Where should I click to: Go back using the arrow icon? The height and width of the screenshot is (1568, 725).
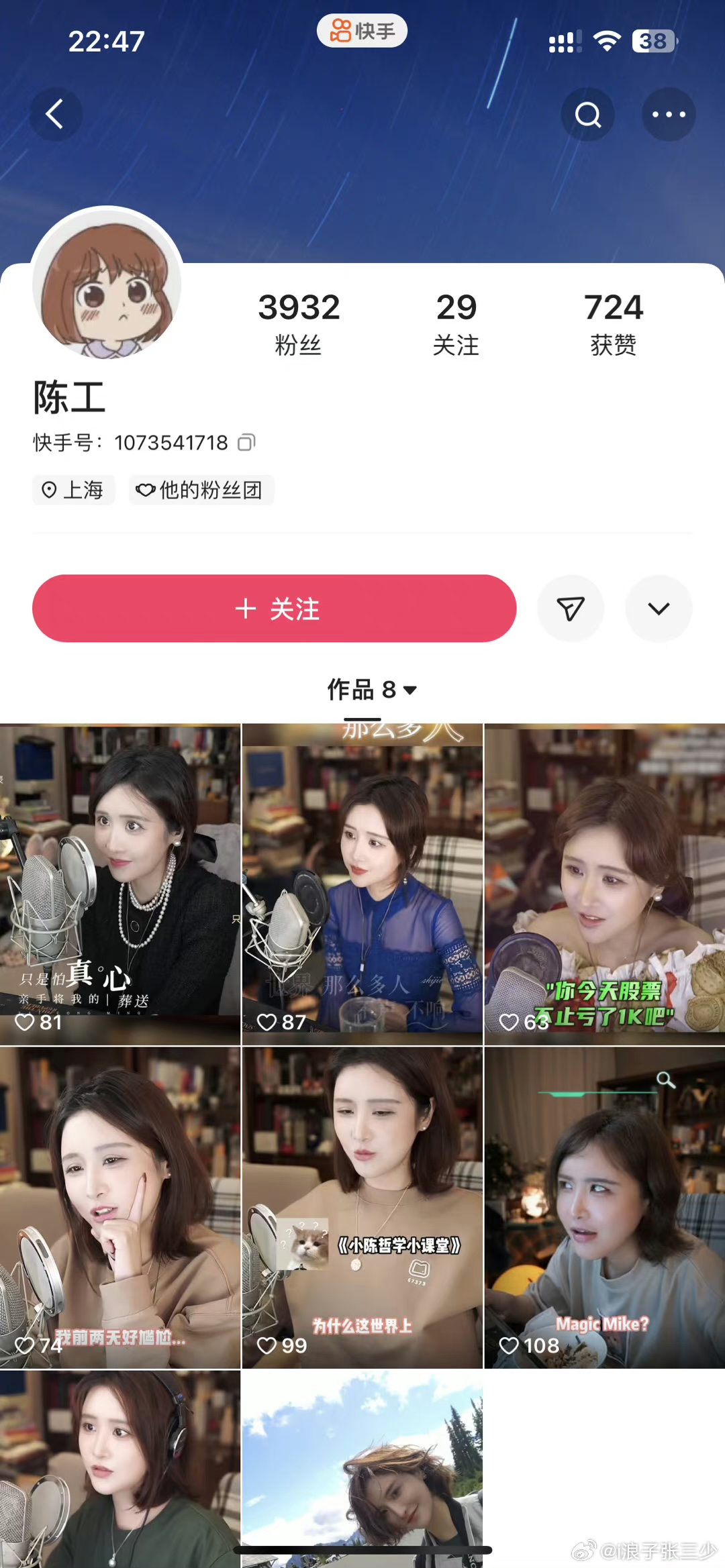[x=56, y=114]
